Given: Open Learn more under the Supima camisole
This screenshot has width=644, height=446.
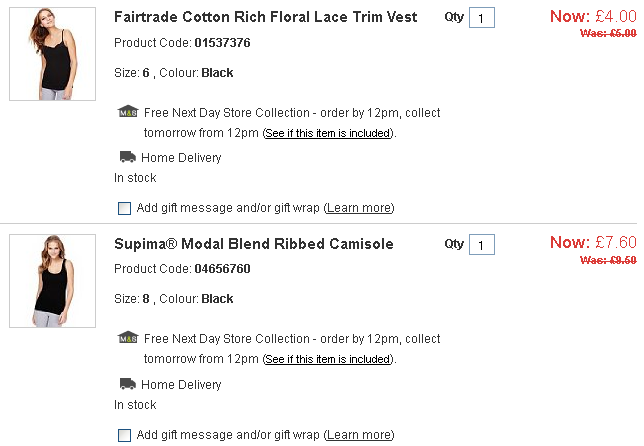Looking at the screenshot, I should point(359,435).
